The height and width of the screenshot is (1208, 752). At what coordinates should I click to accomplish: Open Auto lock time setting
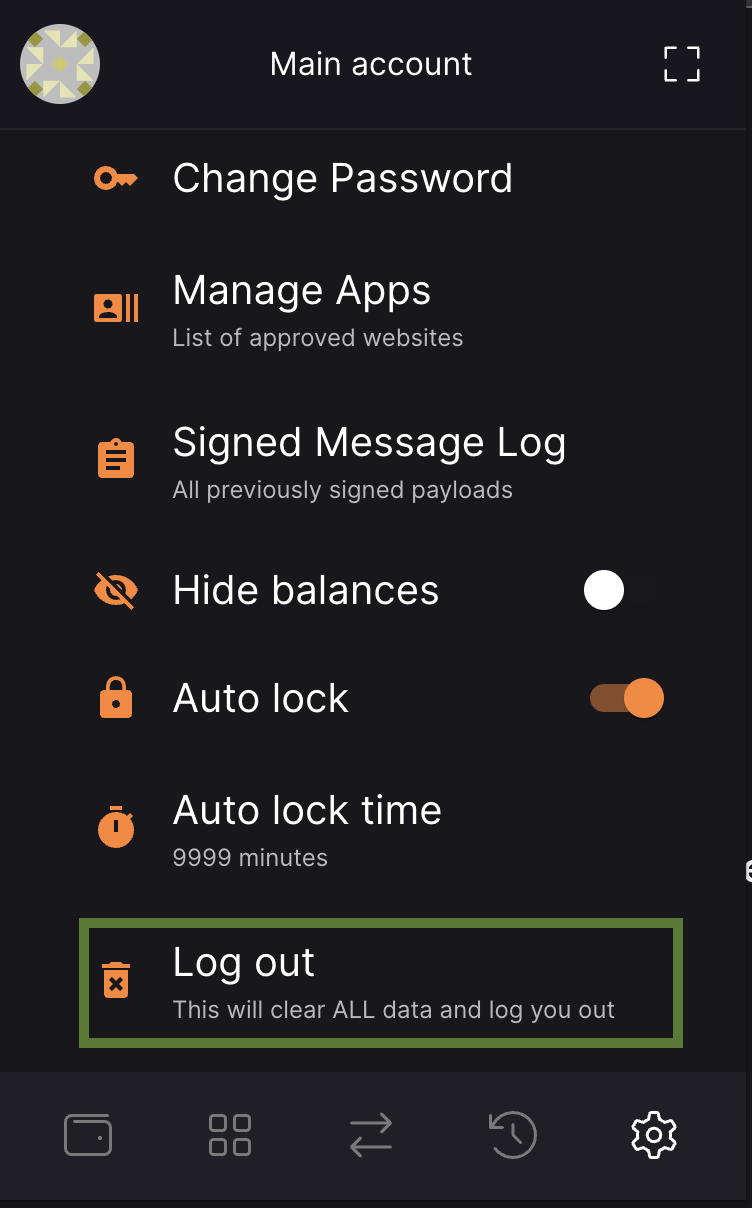pyautogui.click(x=306, y=828)
